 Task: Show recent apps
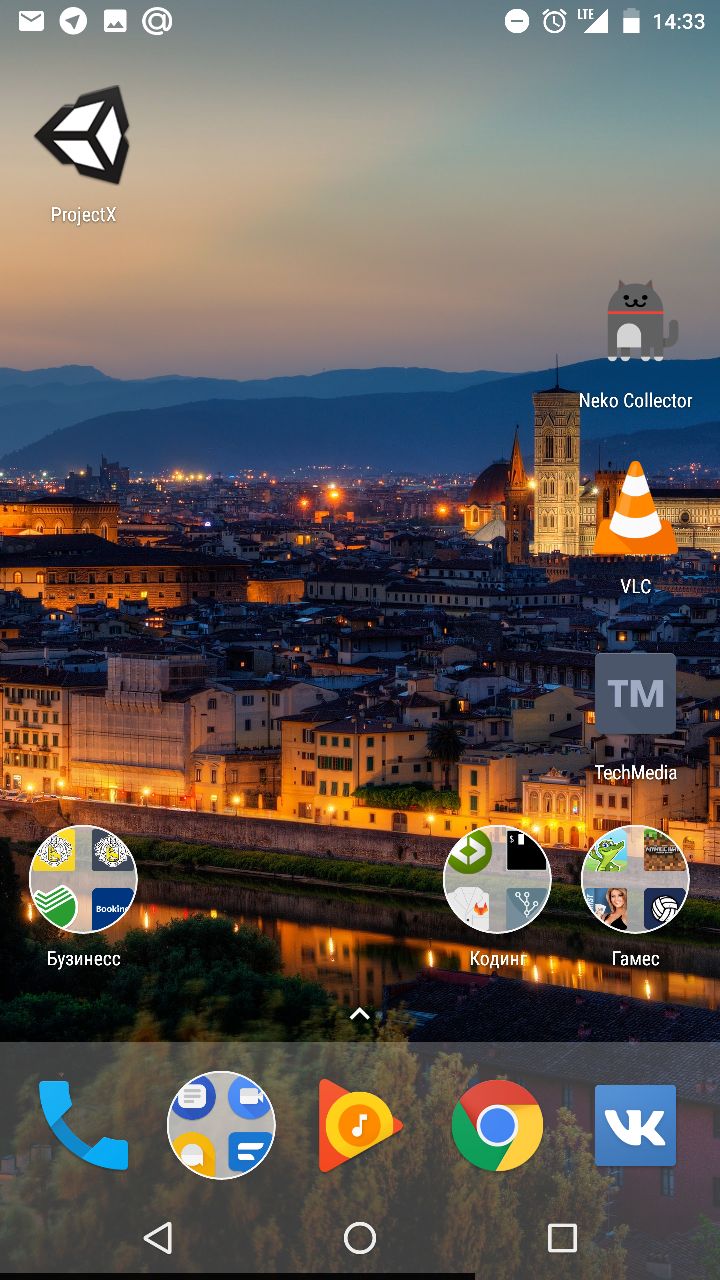click(562, 1238)
